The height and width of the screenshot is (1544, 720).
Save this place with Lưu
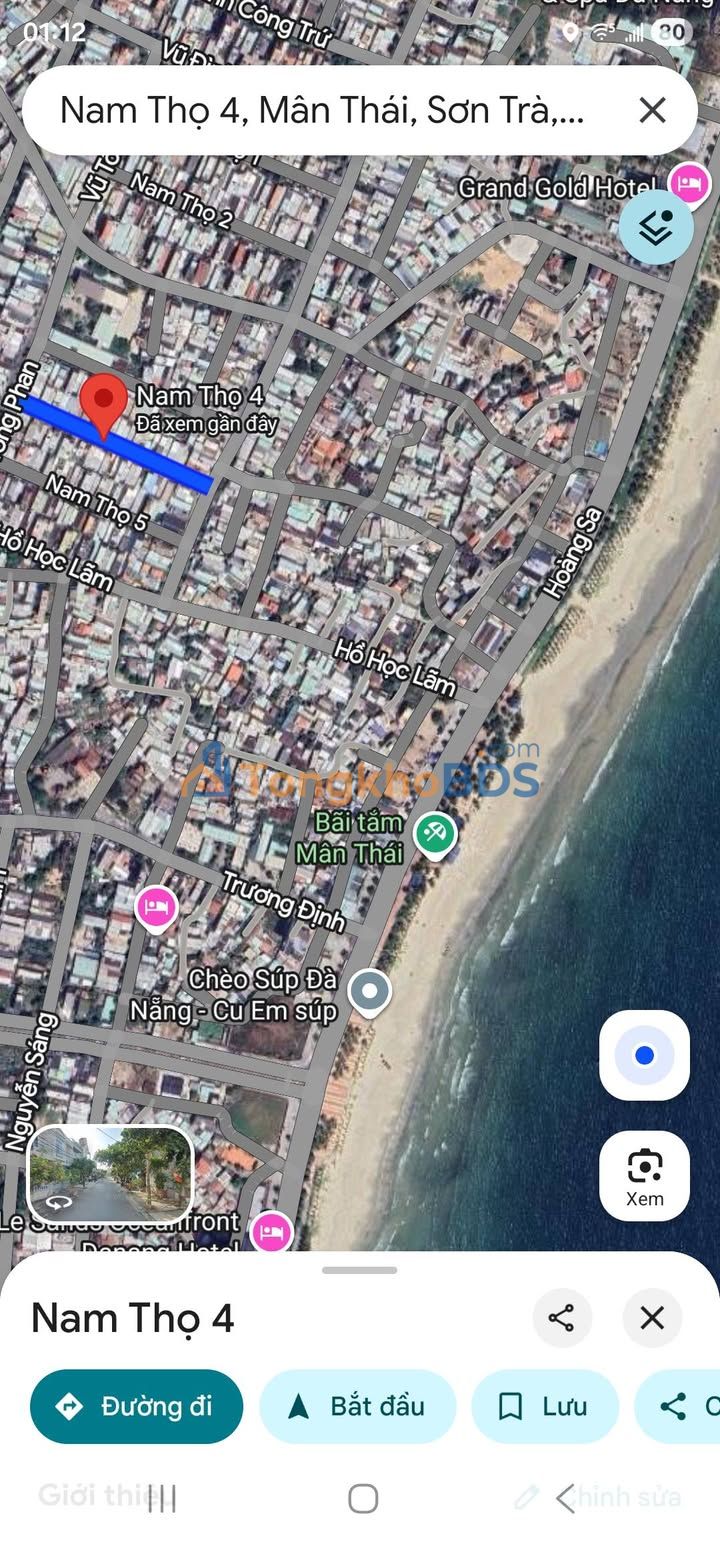point(544,1406)
